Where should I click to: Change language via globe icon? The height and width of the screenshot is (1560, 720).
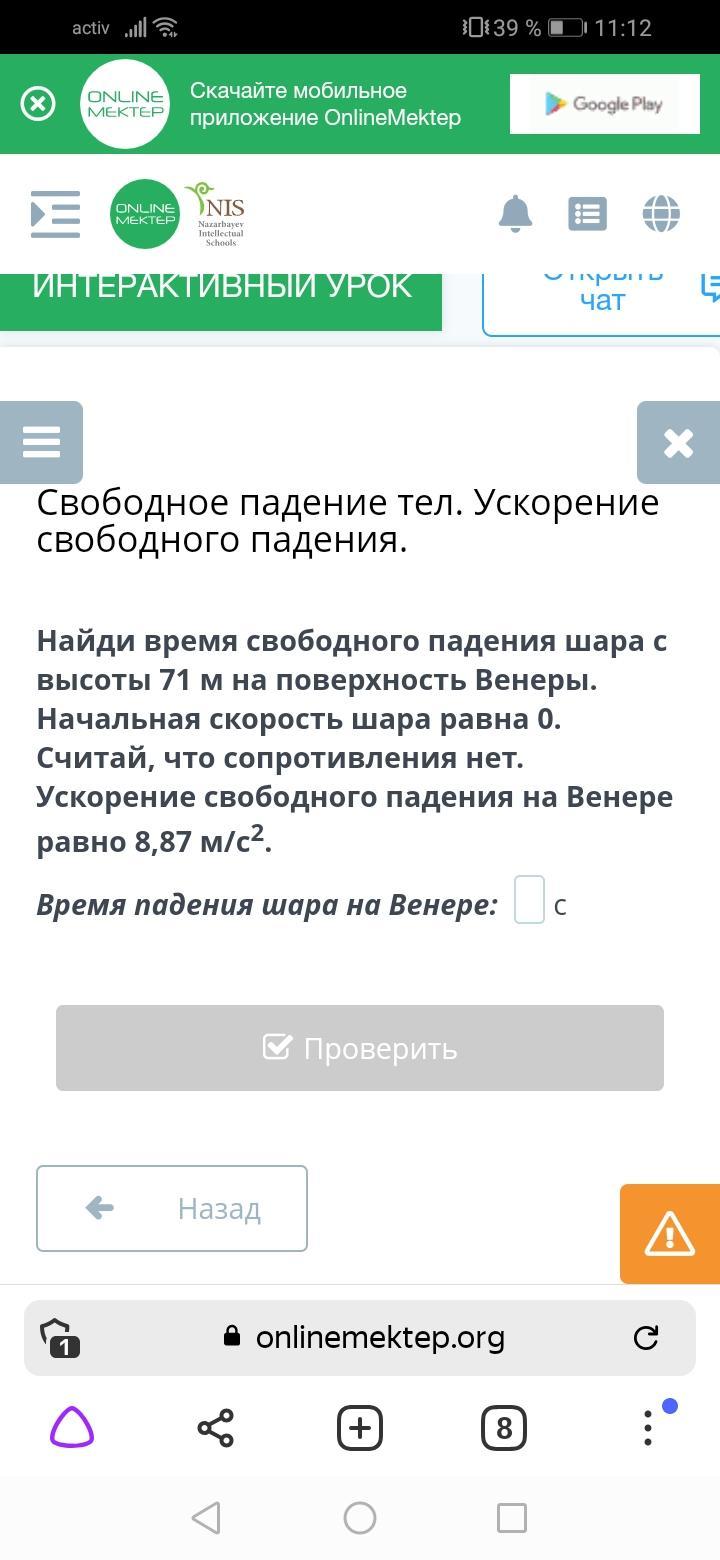point(661,213)
